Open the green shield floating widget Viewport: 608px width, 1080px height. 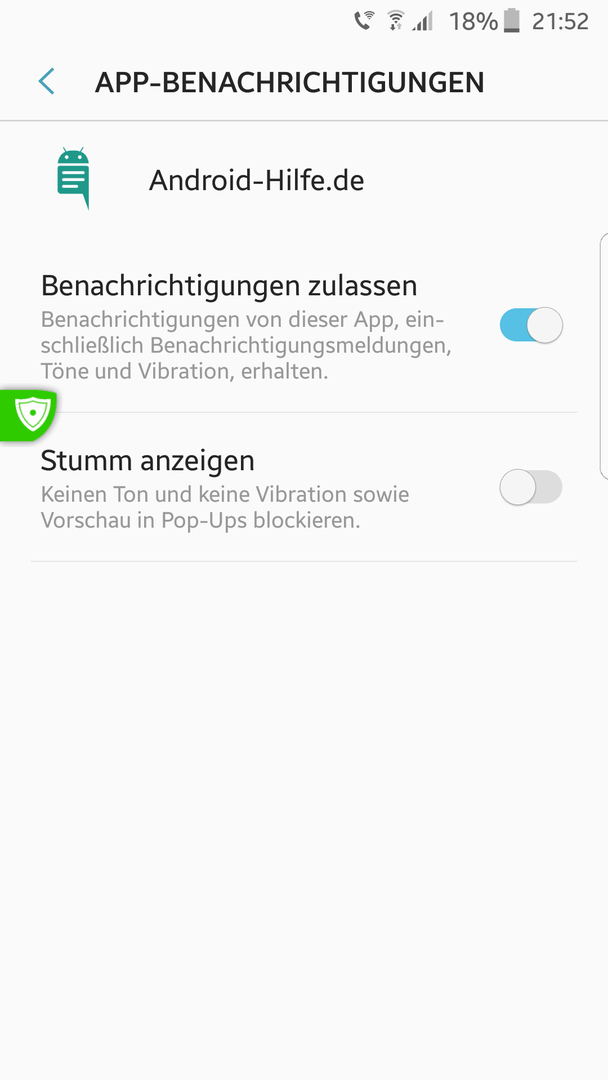tap(28, 415)
